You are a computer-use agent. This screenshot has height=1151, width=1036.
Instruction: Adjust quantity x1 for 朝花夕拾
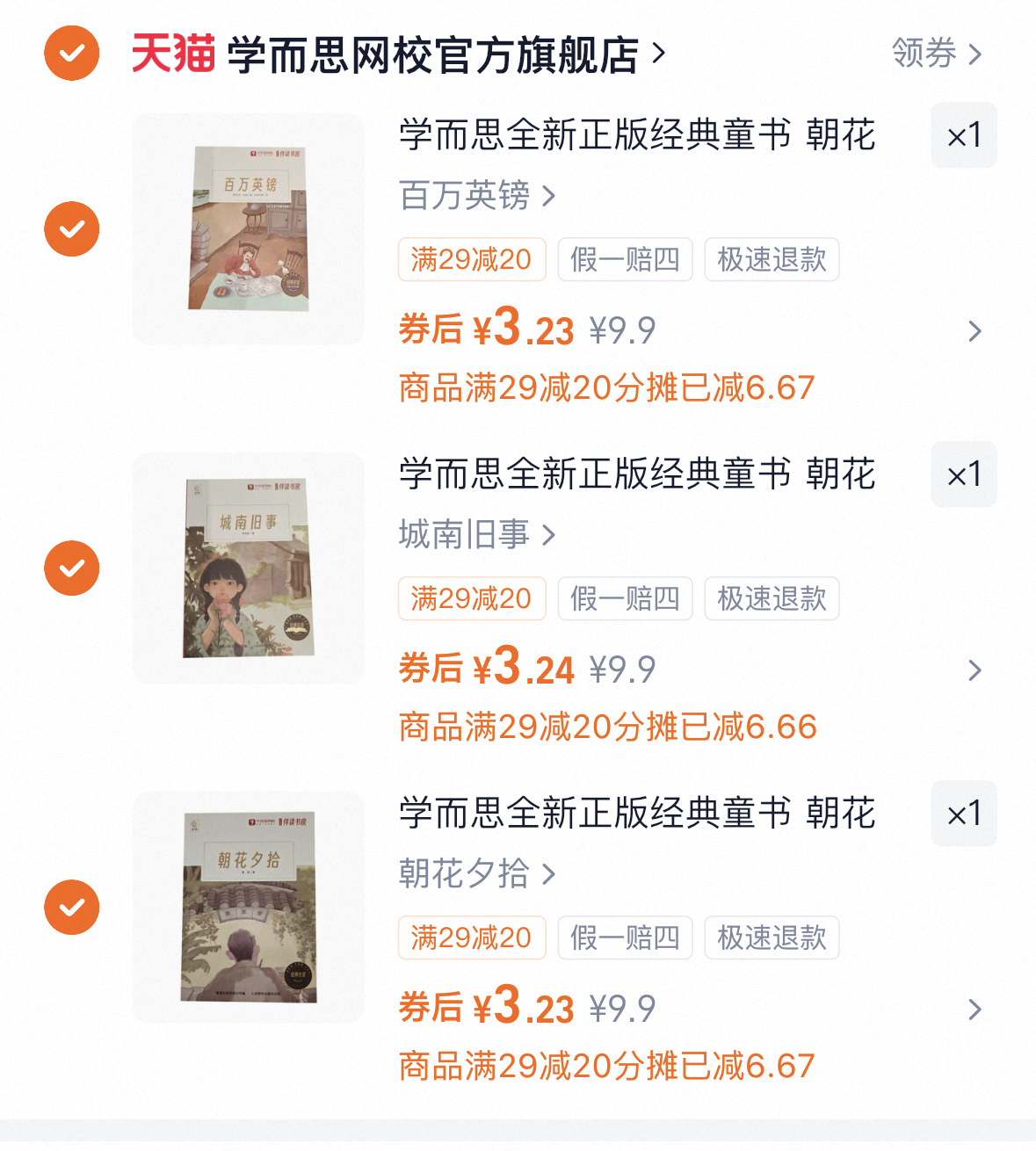click(964, 814)
